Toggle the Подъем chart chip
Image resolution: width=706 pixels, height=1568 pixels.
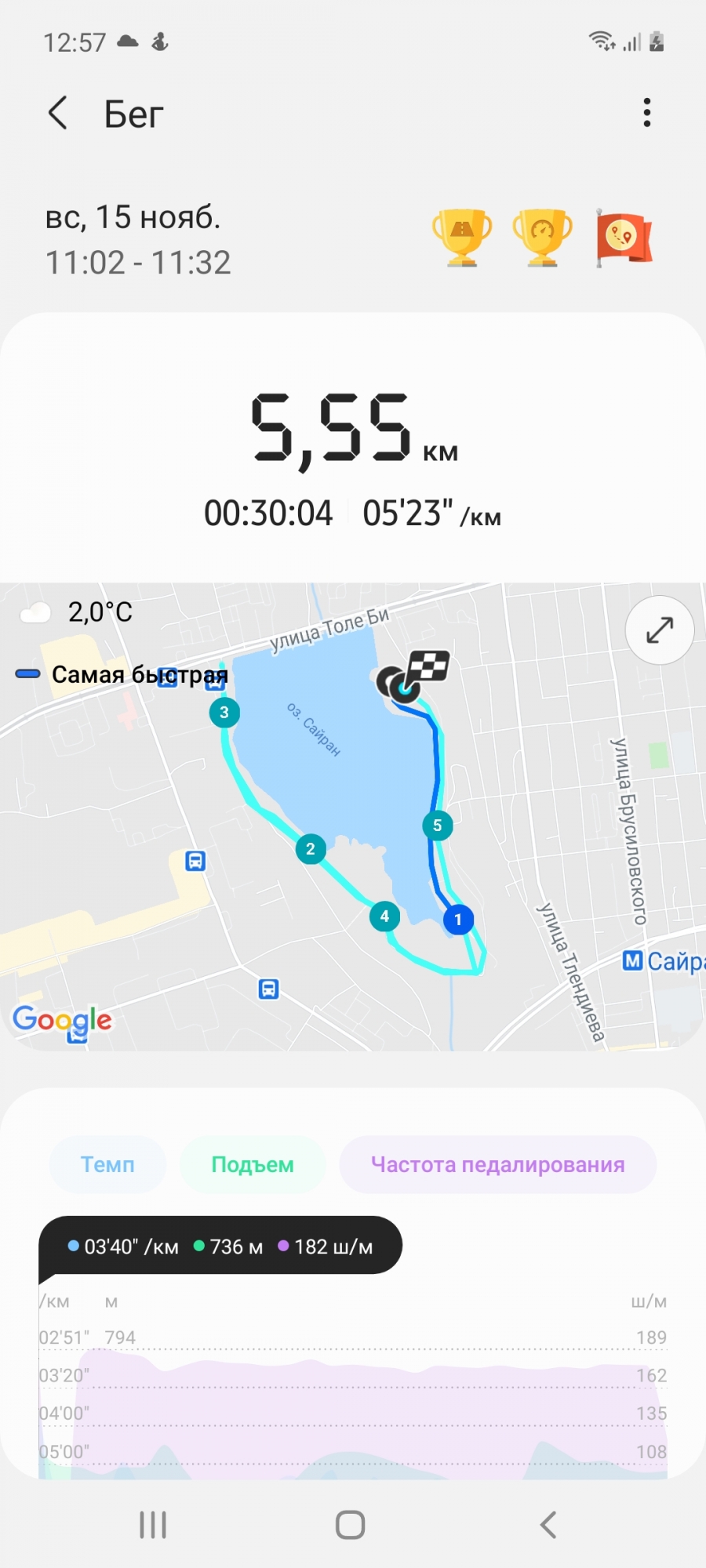coord(253,1165)
